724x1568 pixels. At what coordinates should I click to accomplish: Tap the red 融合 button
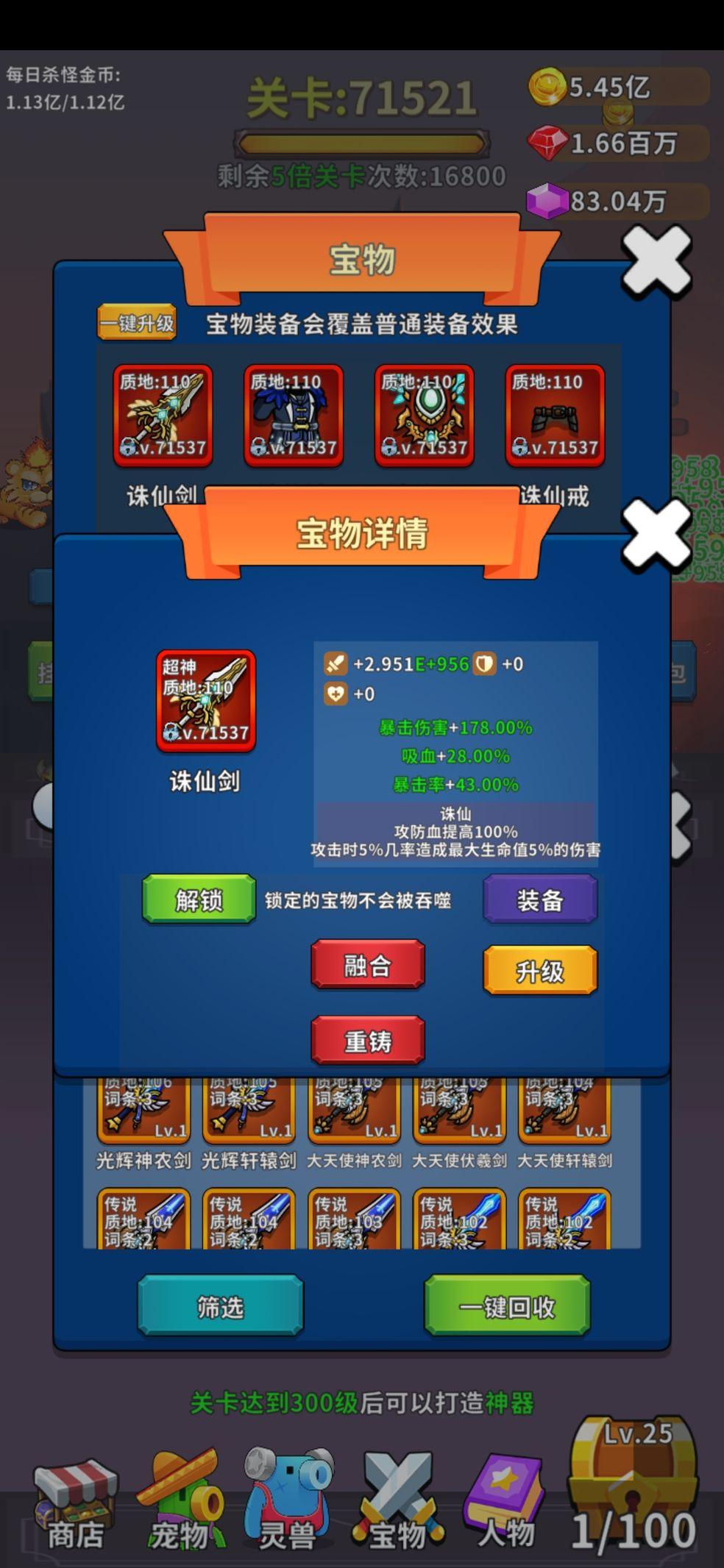[368, 964]
